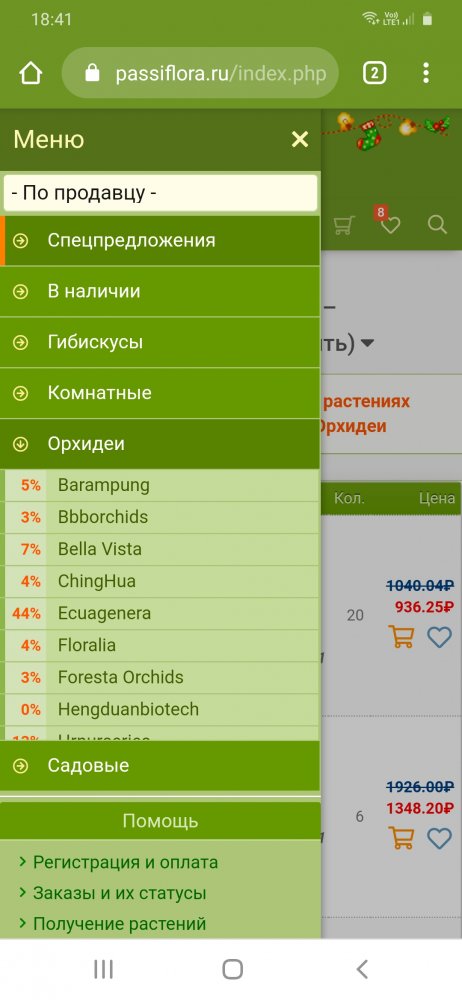The width and height of the screenshot is (462, 1000).
Task: Close the Меню side panel
Action: [x=299, y=139]
